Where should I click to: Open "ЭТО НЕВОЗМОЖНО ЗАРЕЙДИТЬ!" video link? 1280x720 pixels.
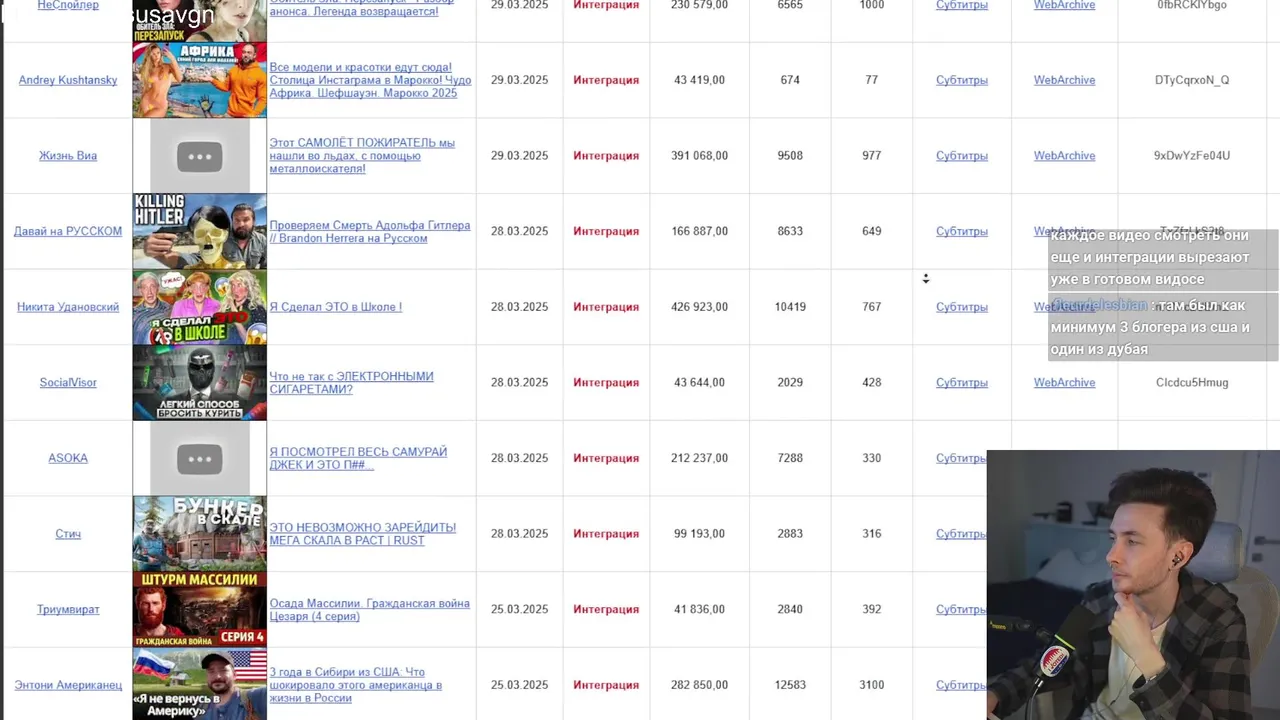coord(362,527)
